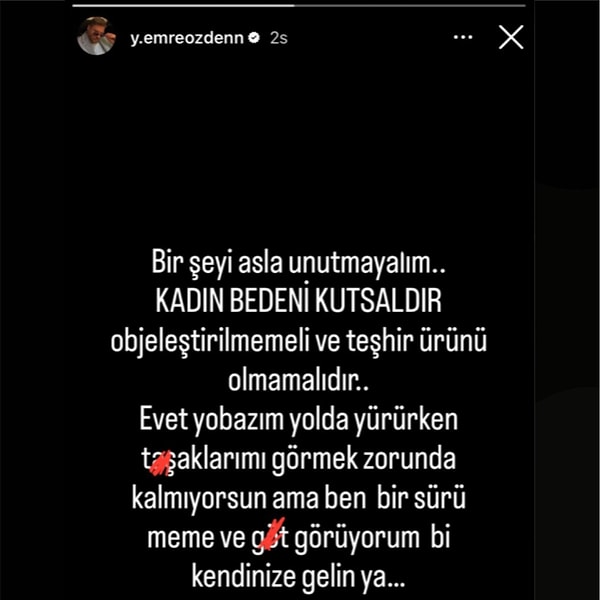Tap y.emreozdenn's profile picture
600x600 pixels.
(x=96, y=37)
